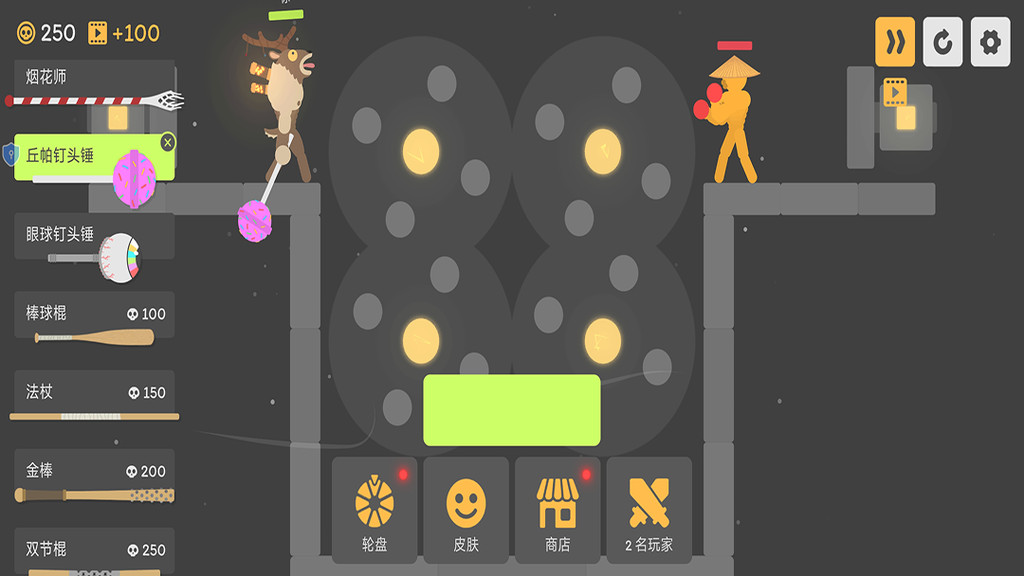Open the 皮肤 skins menu
The height and width of the screenshot is (576, 1024).
[x=465, y=510]
